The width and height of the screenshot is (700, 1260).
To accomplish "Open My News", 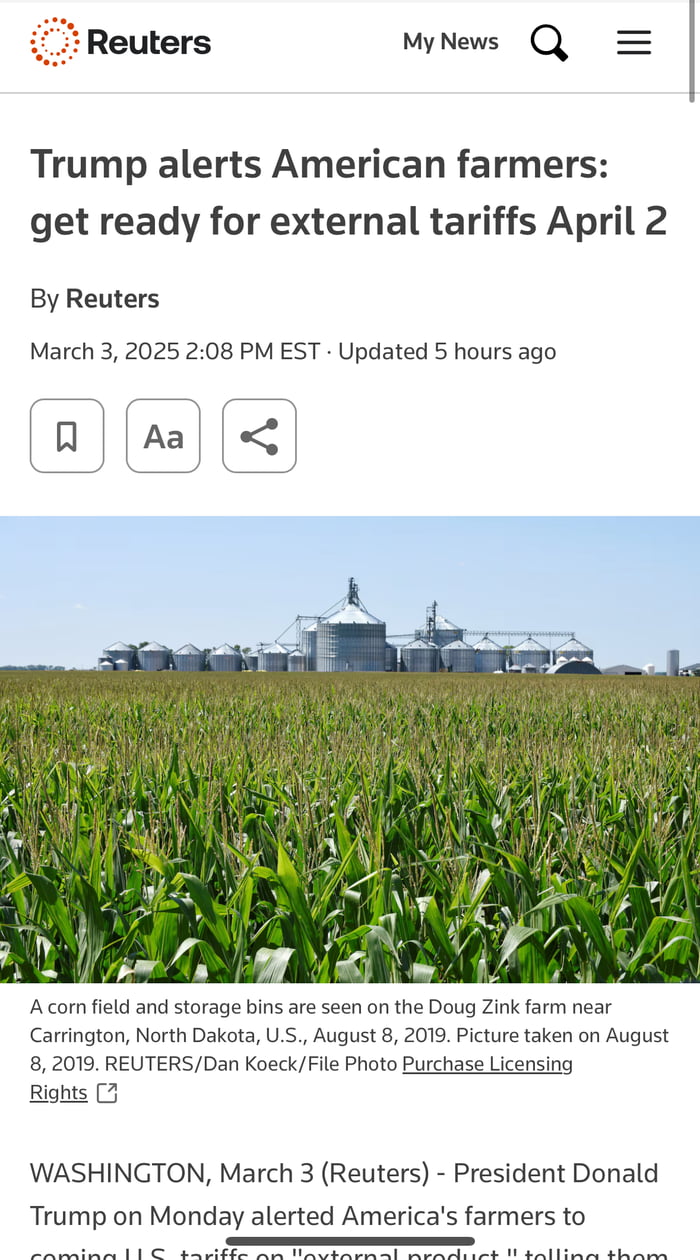I will (450, 42).
